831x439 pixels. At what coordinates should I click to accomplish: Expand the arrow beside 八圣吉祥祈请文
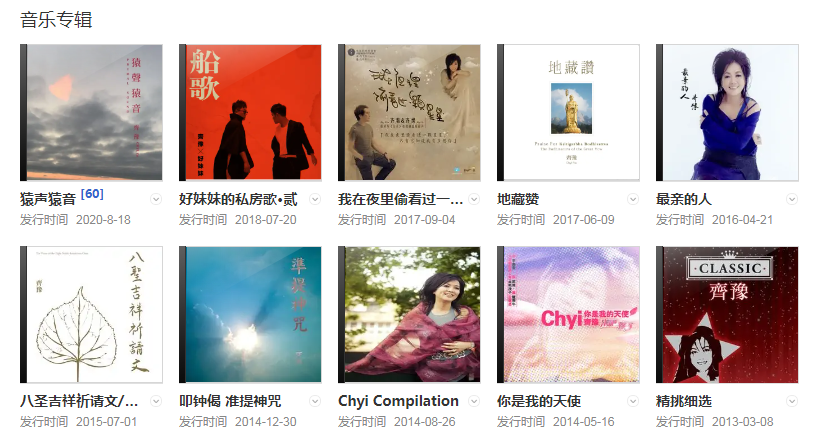click(156, 401)
